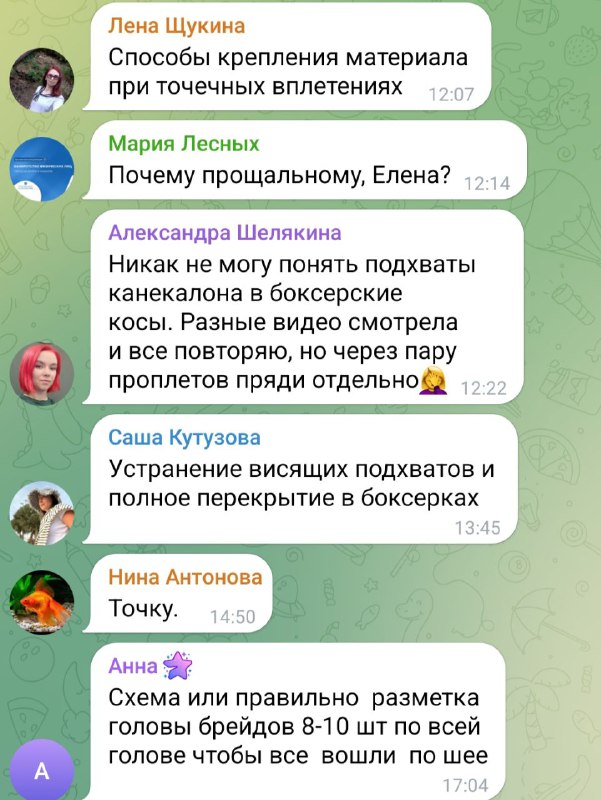Tap sender name Саша Кутузова
Screen dimensions: 601x800
coord(184,438)
